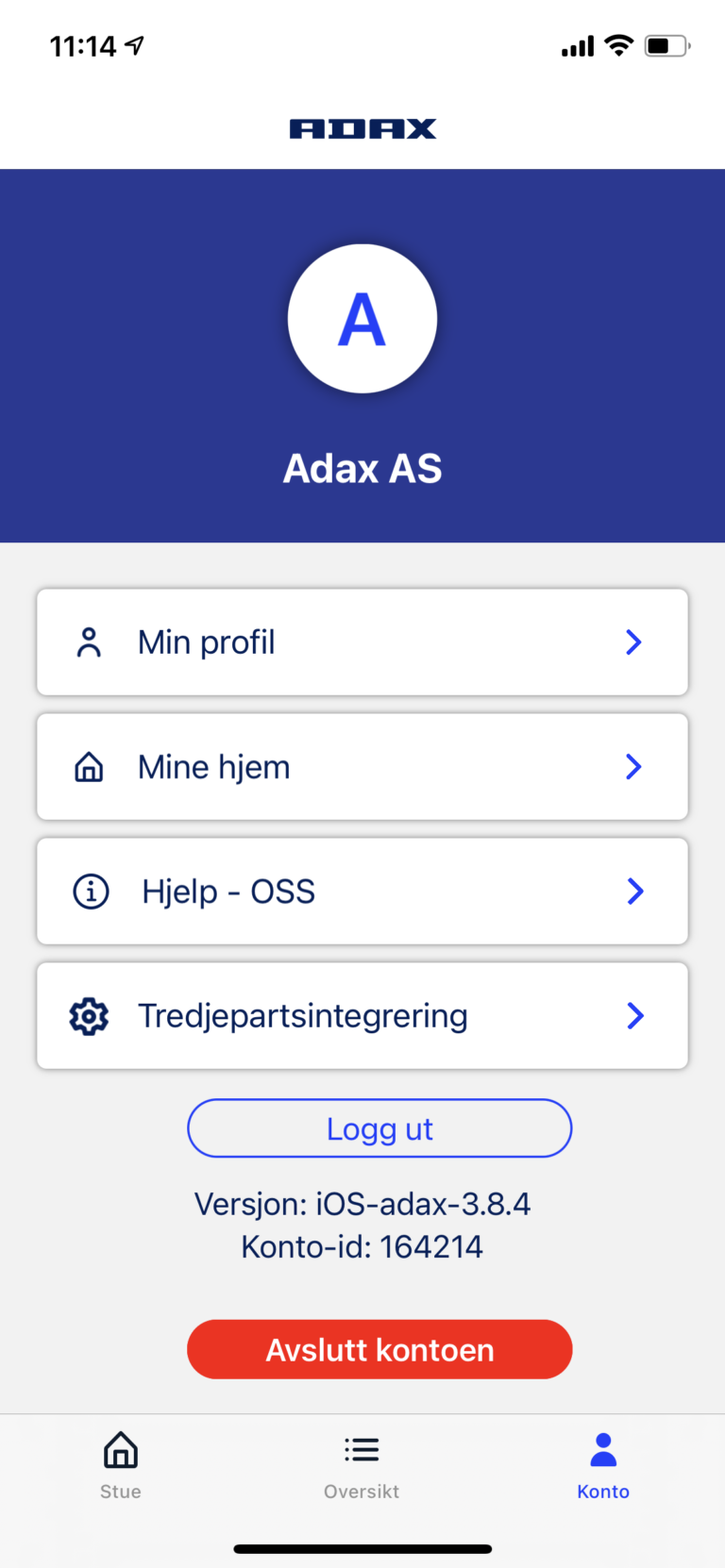Open the Min profil row
This screenshot has width=725, height=1568.
(362, 642)
